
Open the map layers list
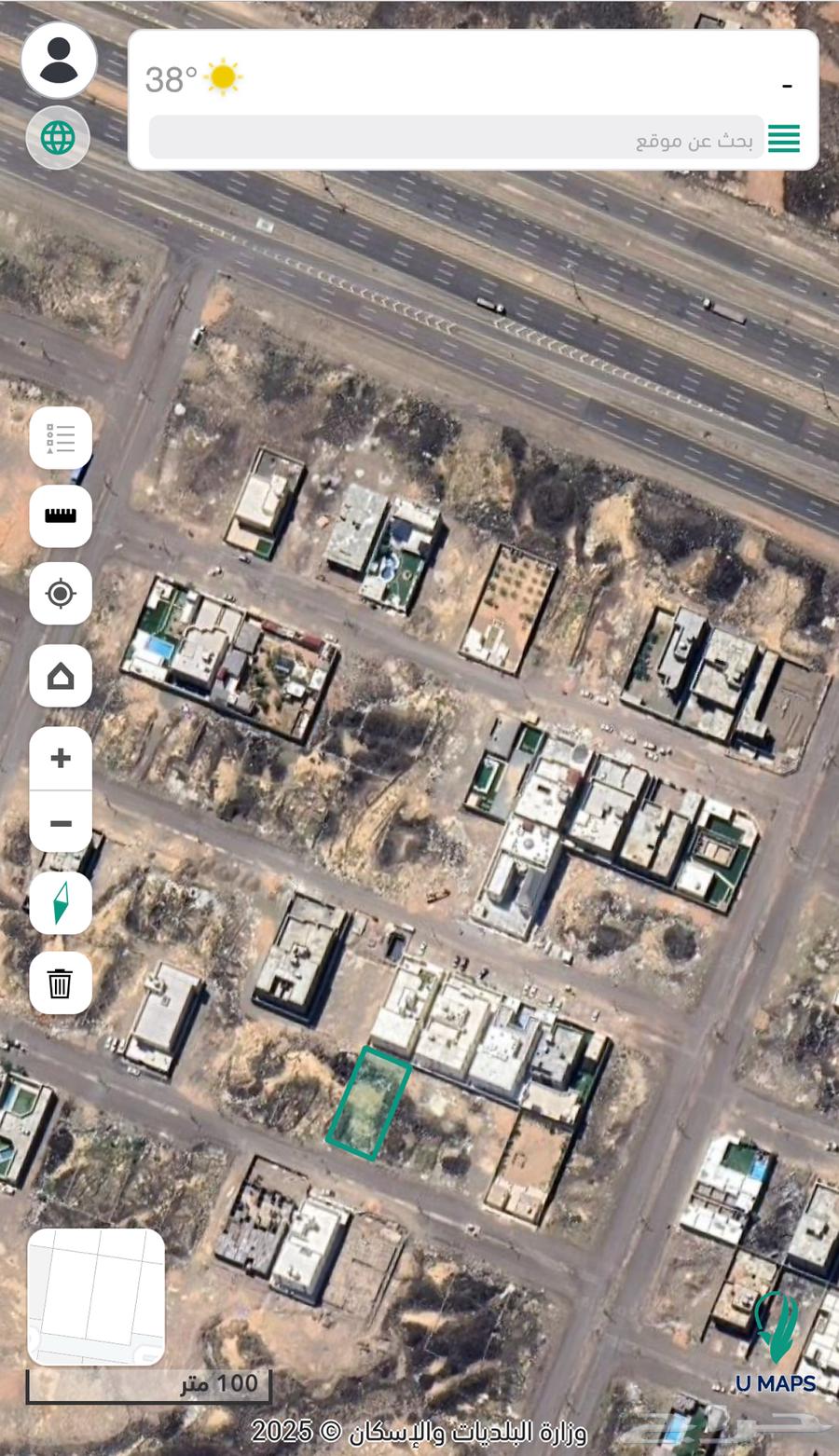(61, 438)
